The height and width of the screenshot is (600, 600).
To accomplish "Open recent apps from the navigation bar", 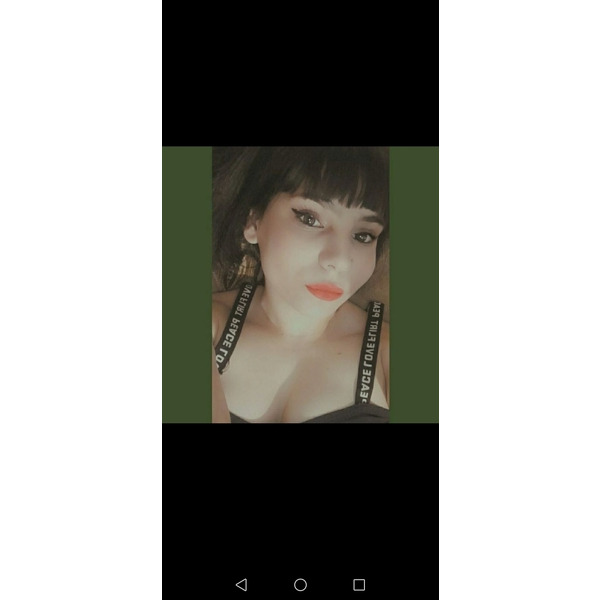I will (359, 584).
